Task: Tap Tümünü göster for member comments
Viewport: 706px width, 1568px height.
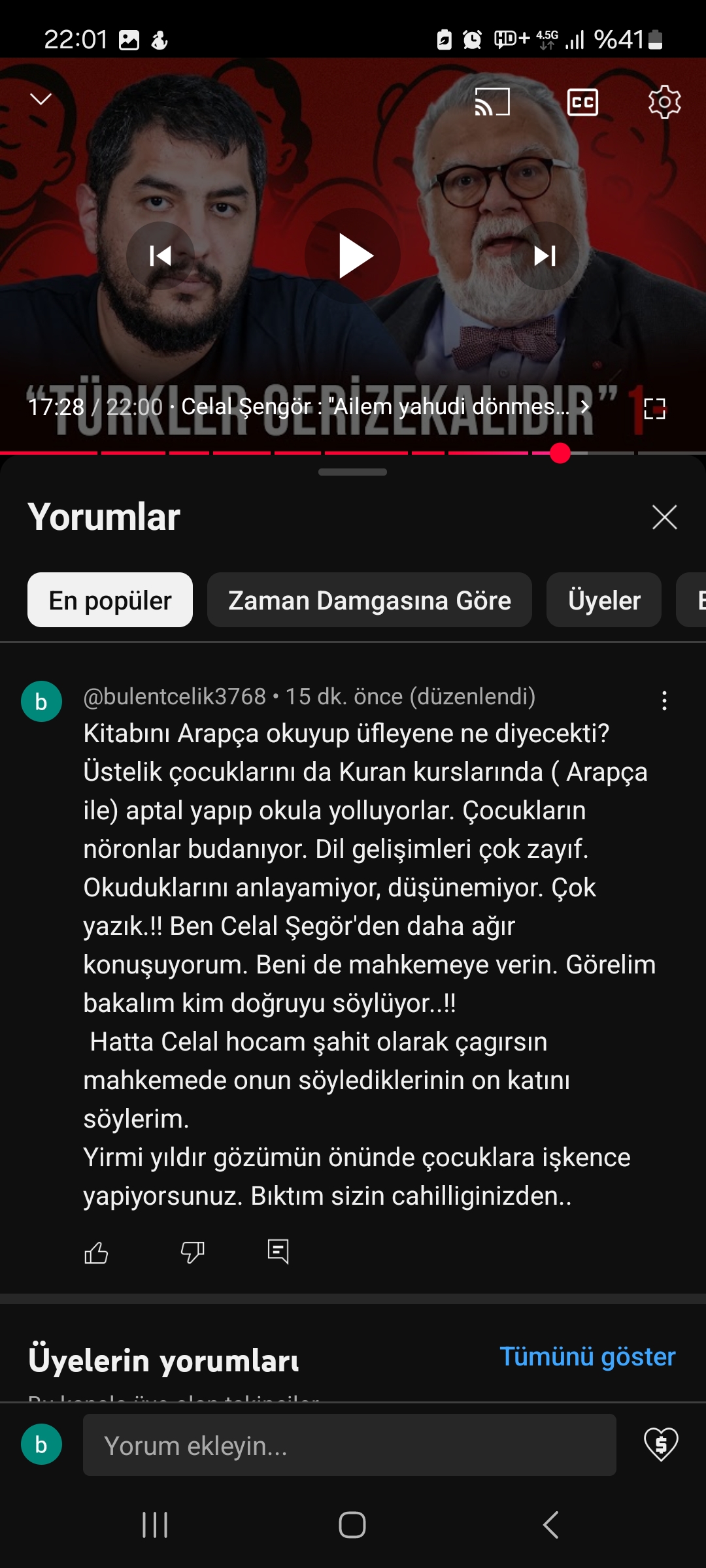Action: coord(588,1356)
